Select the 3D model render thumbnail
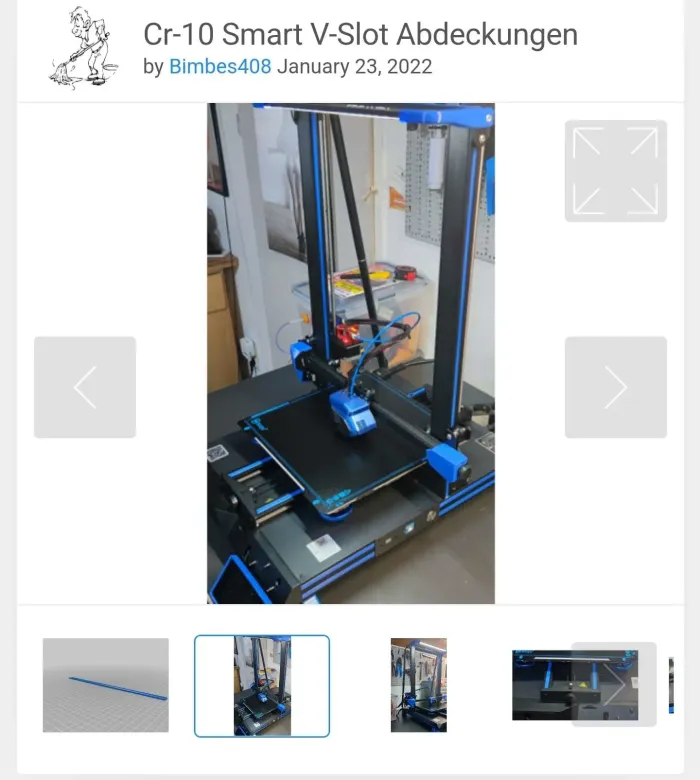Image resolution: width=700 pixels, height=780 pixels. point(105,685)
